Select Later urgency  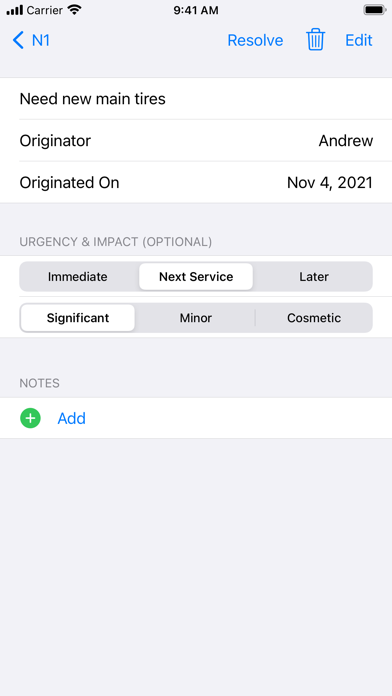pyautogui.click(x=314, y=277)
